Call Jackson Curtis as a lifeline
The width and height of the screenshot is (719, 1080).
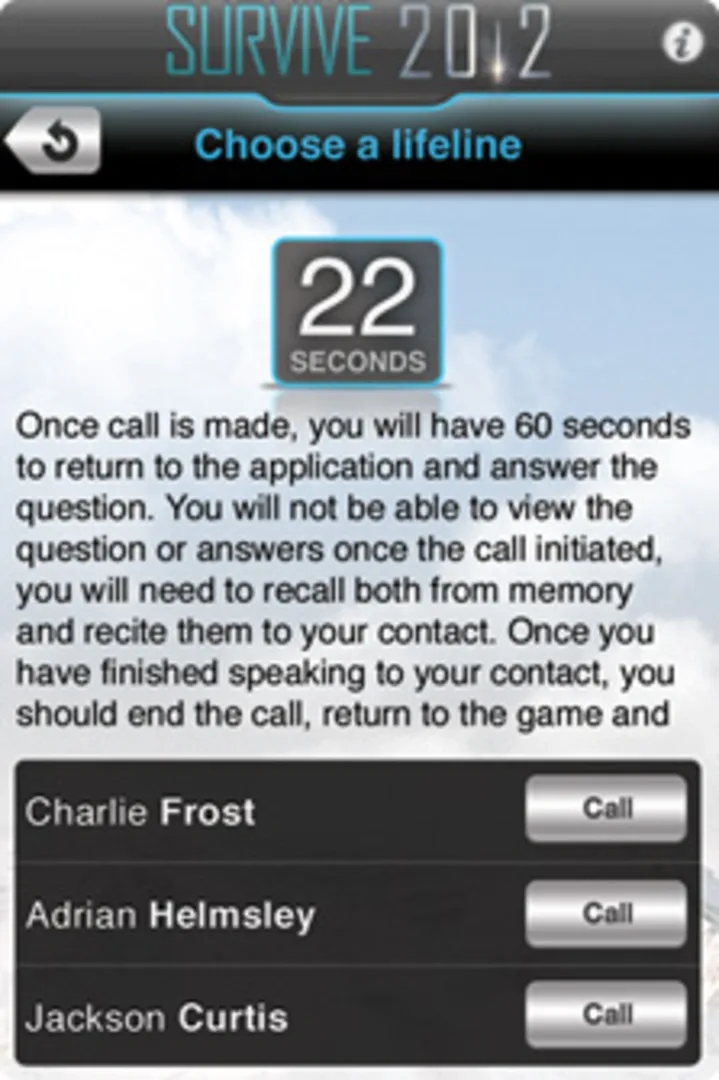point(606,1015)
